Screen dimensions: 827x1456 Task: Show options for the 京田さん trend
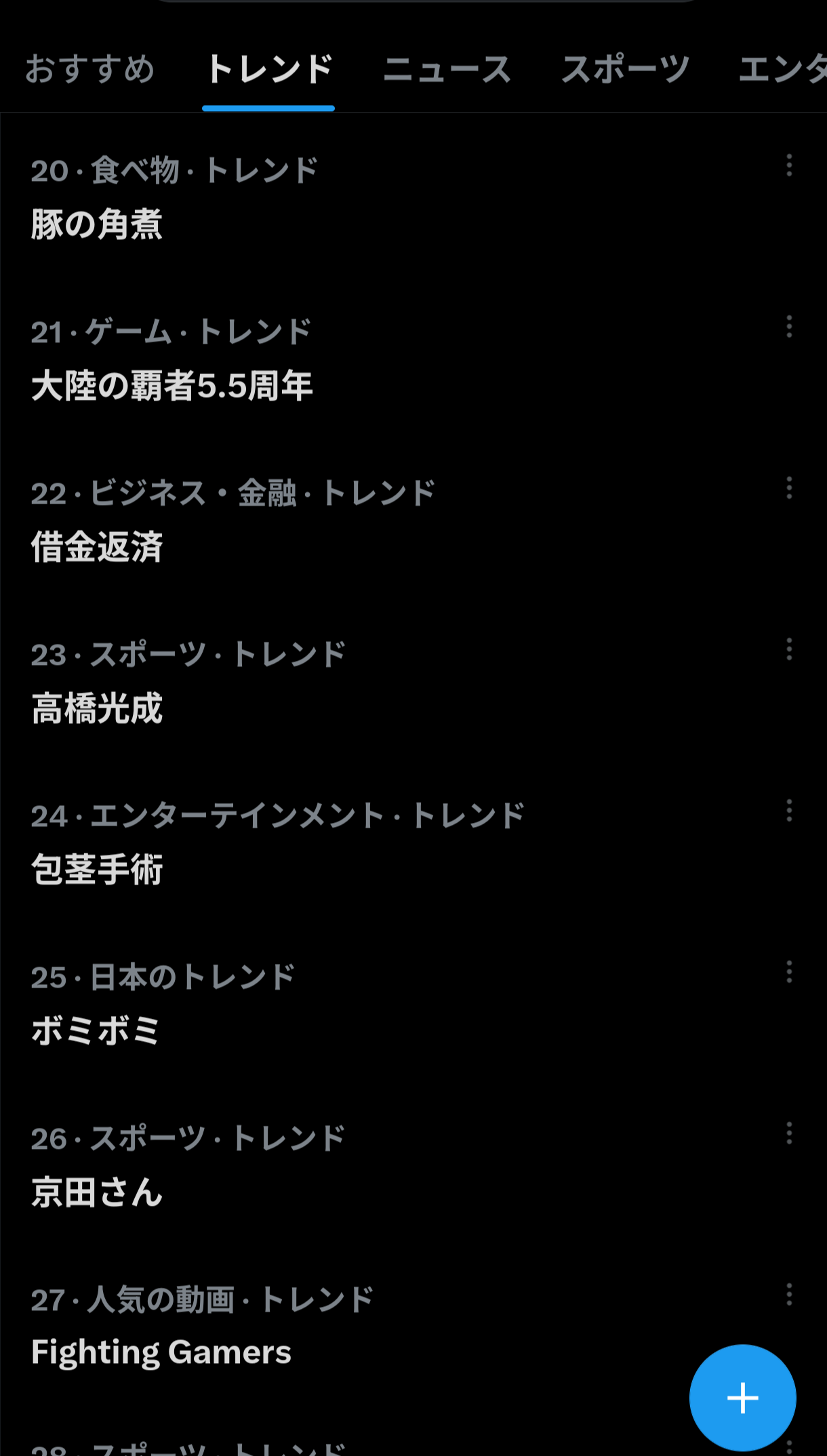pos(789,1133)
